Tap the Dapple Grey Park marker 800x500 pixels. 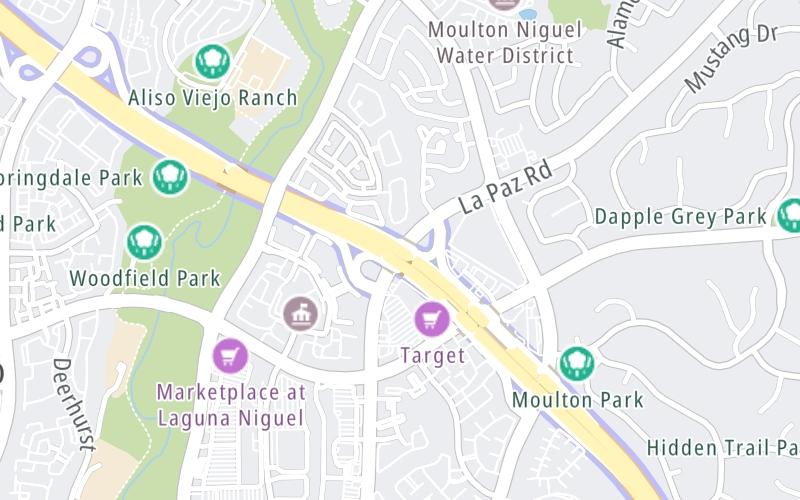(x=790, y=215)
